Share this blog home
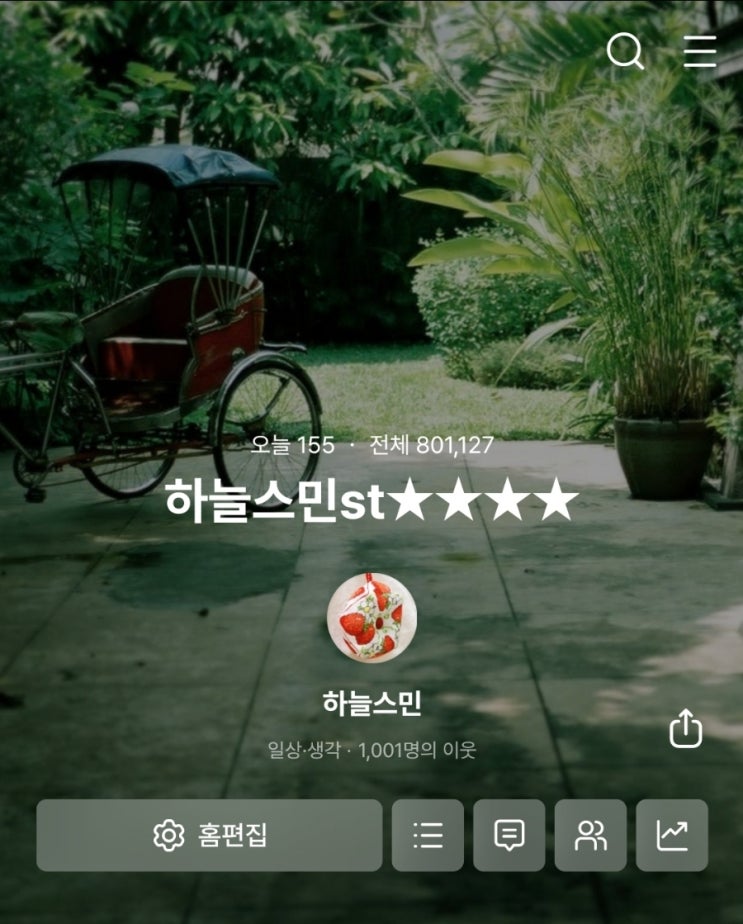 (685, 729)
